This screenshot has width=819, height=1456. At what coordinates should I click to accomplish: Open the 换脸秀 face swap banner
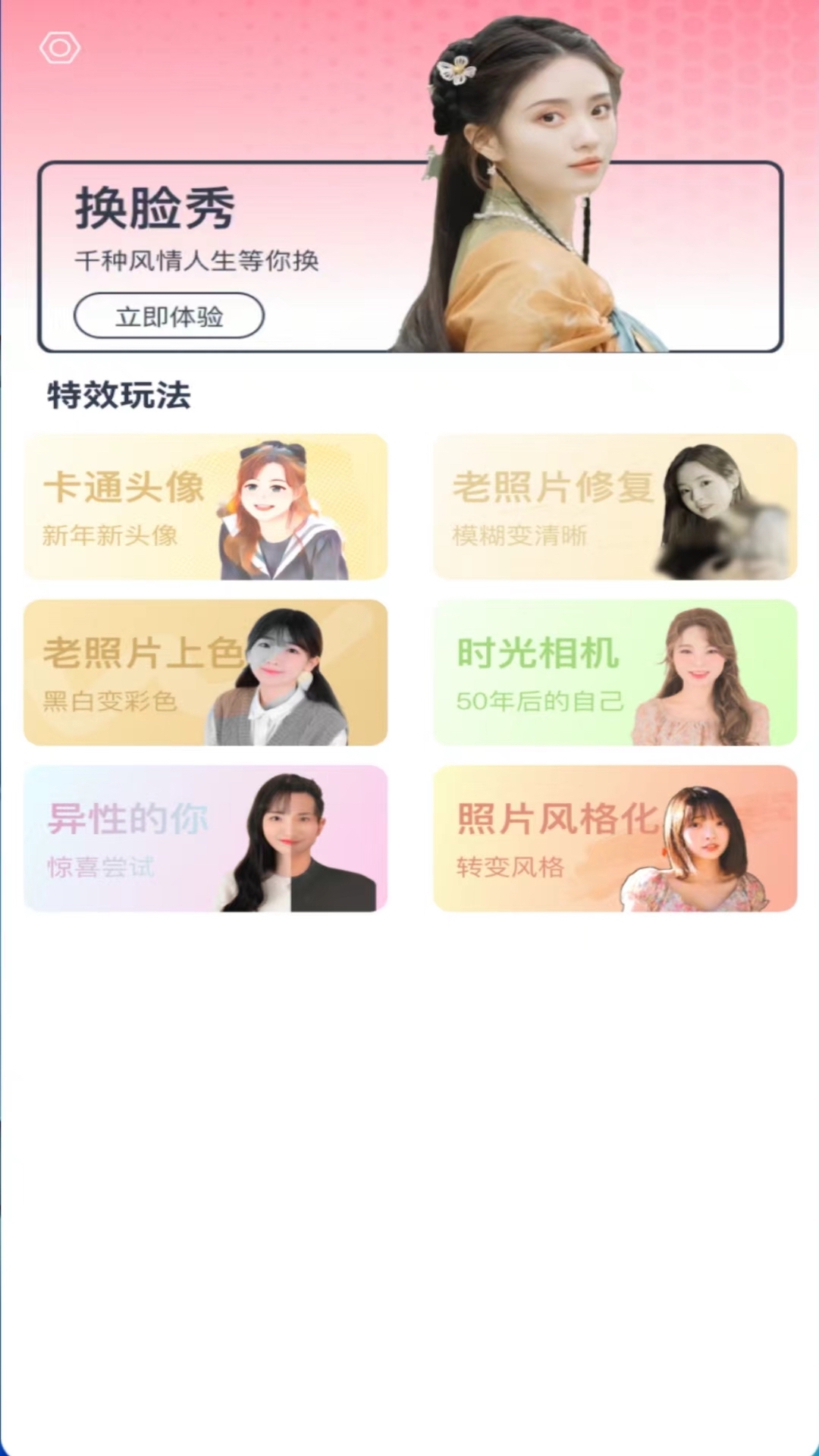[409, 254]
